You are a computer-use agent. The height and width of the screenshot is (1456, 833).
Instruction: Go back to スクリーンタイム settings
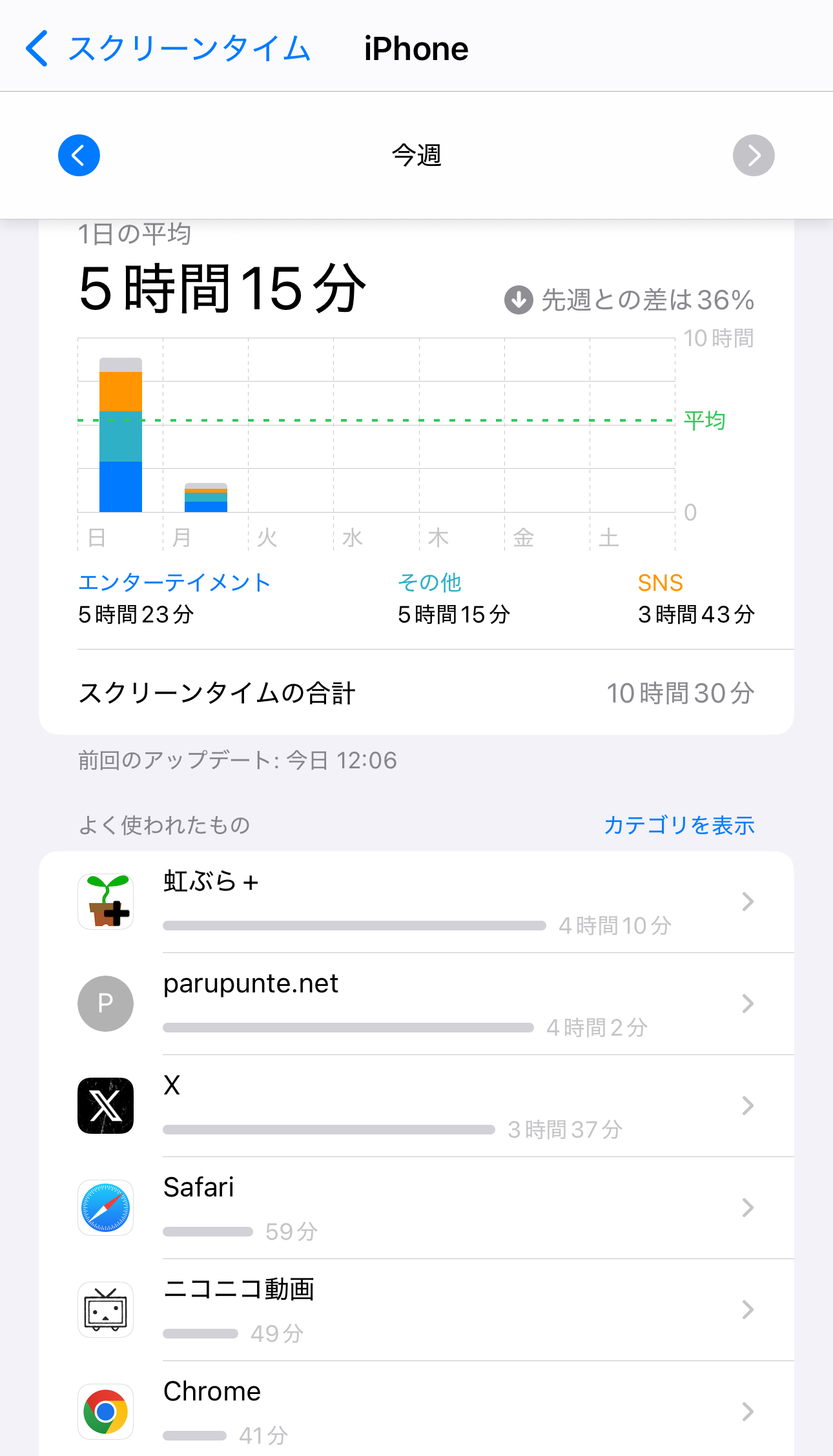tap(168, 49)
